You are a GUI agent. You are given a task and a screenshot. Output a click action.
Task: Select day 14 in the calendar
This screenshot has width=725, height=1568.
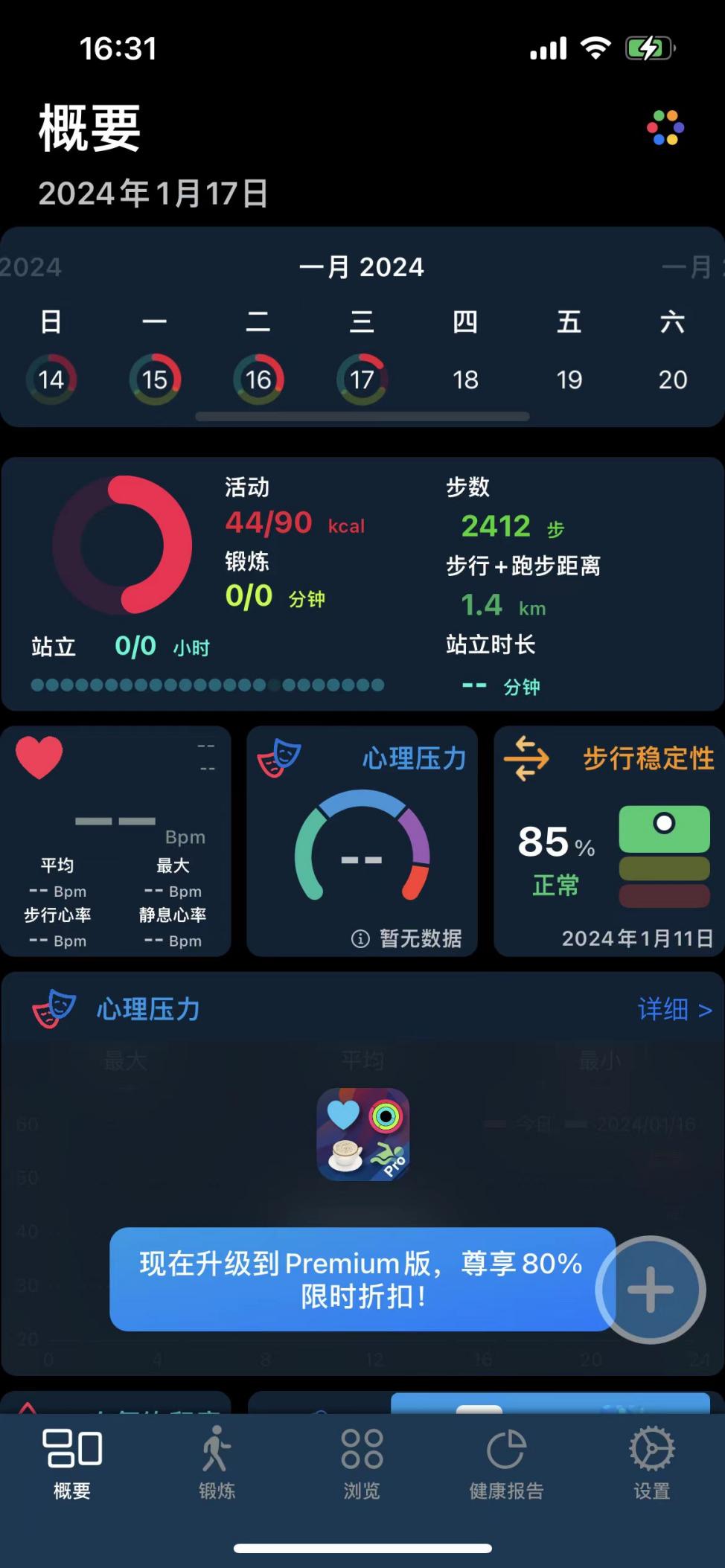click(51, 380)
